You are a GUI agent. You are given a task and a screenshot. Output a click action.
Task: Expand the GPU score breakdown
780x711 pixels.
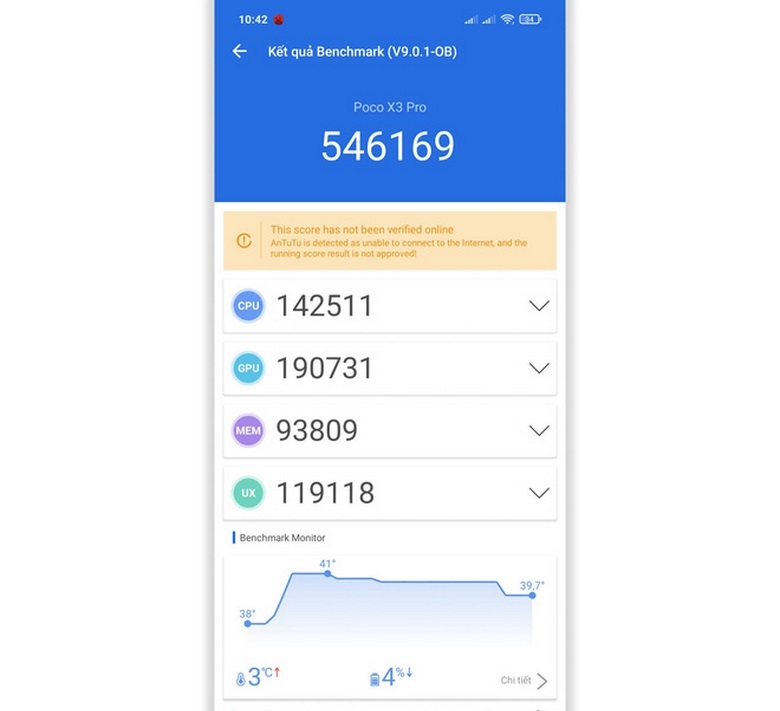coord(539,368)
